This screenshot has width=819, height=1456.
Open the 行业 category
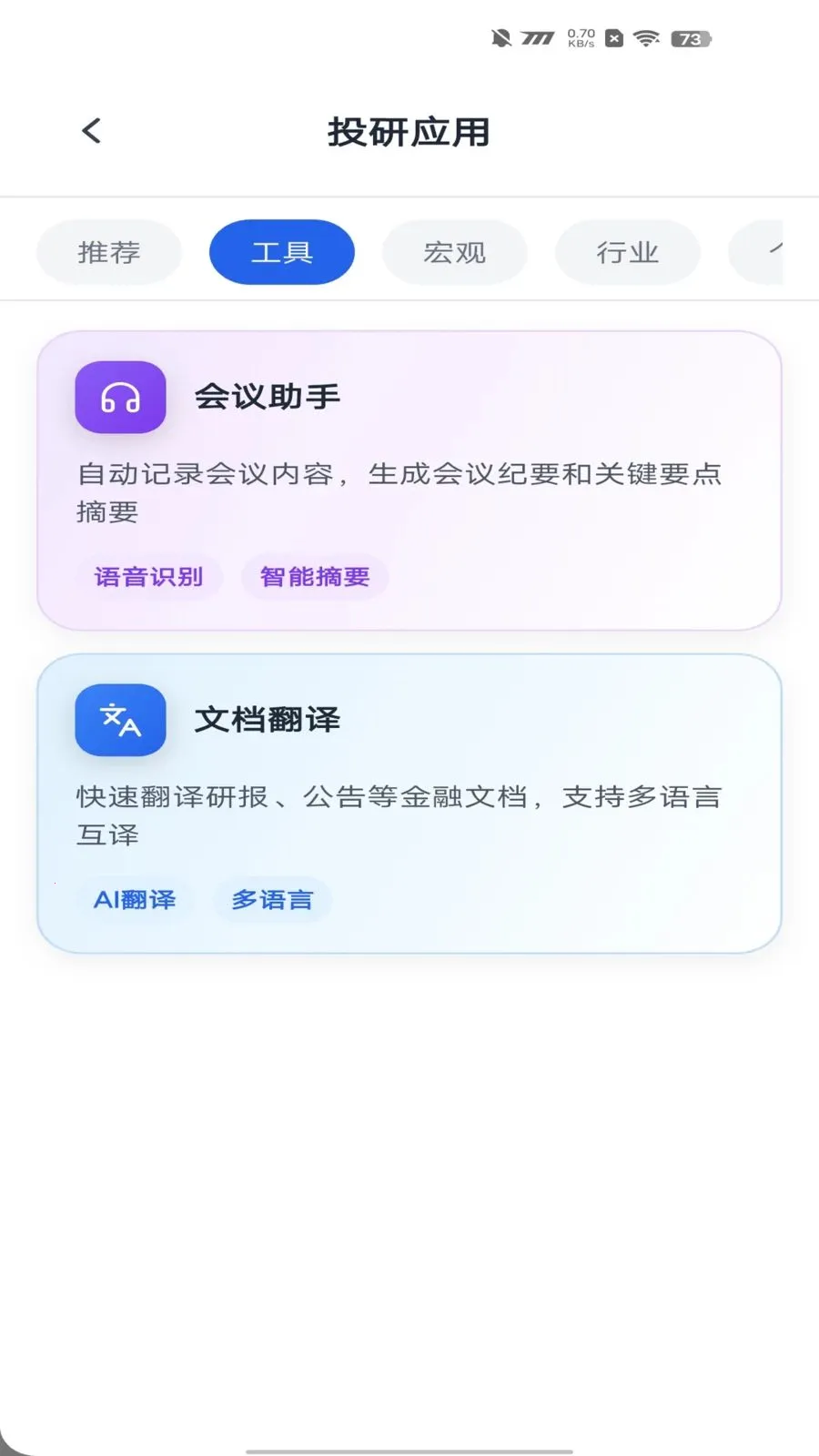point(627,252)
